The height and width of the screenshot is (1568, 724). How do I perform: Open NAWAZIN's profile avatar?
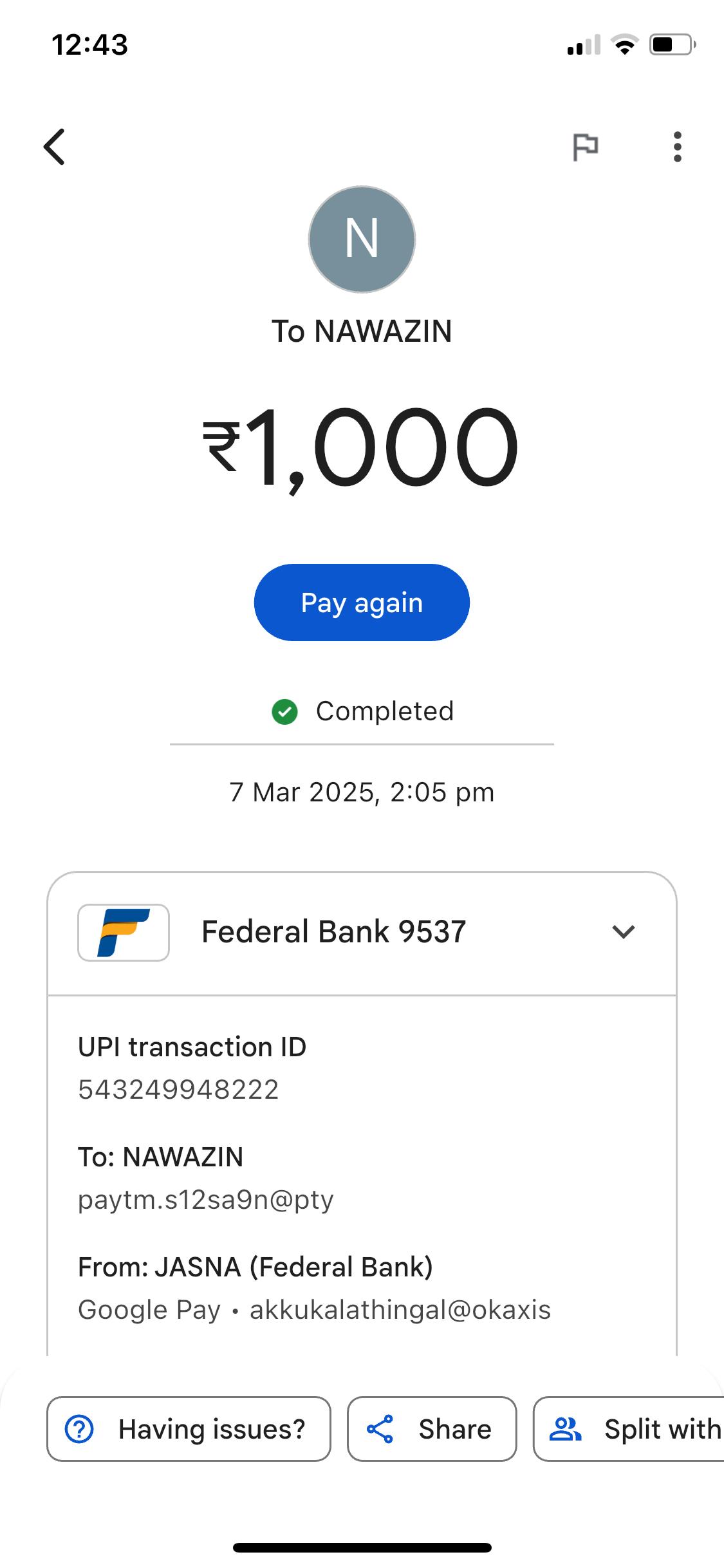pos(362,239)
